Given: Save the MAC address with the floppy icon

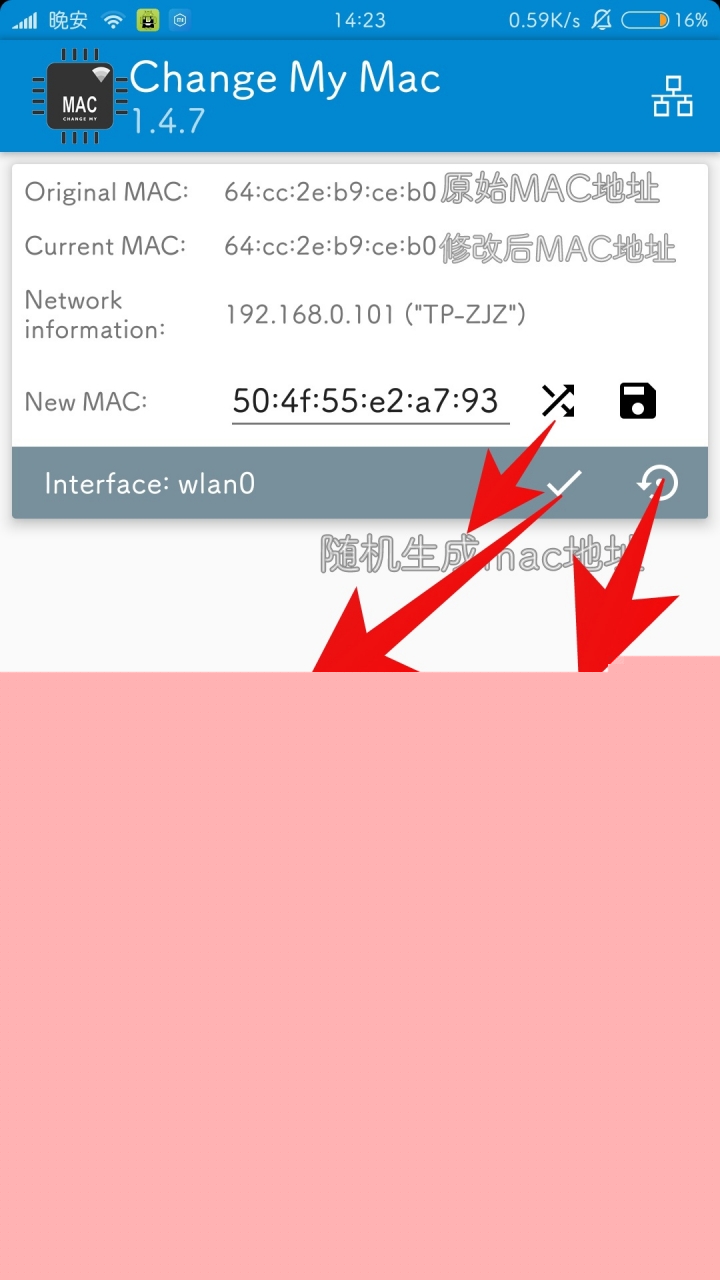Looking at the screenshot, I should click(x=638, y=401).
